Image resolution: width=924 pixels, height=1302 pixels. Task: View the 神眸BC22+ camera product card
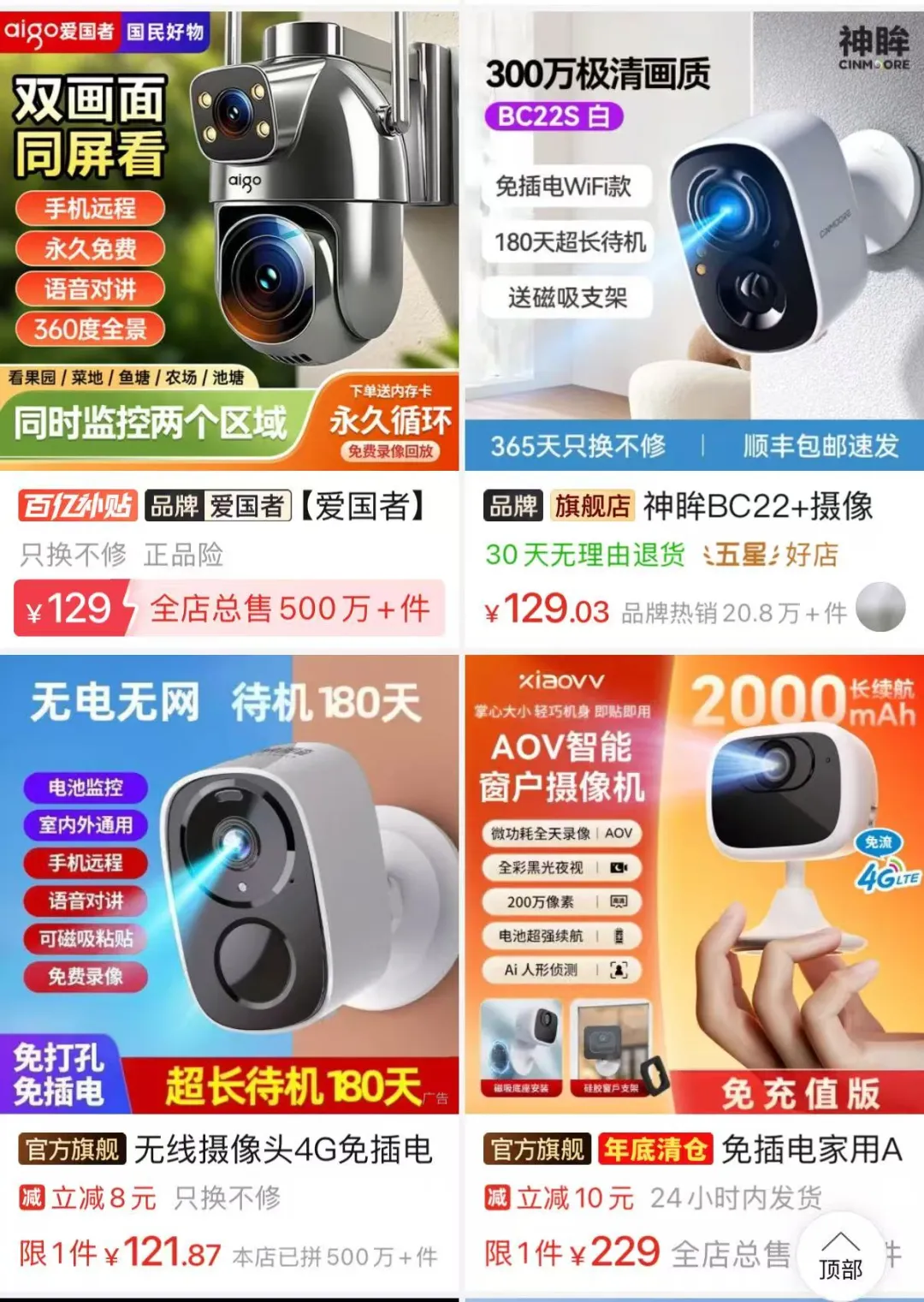coord(693,240)
